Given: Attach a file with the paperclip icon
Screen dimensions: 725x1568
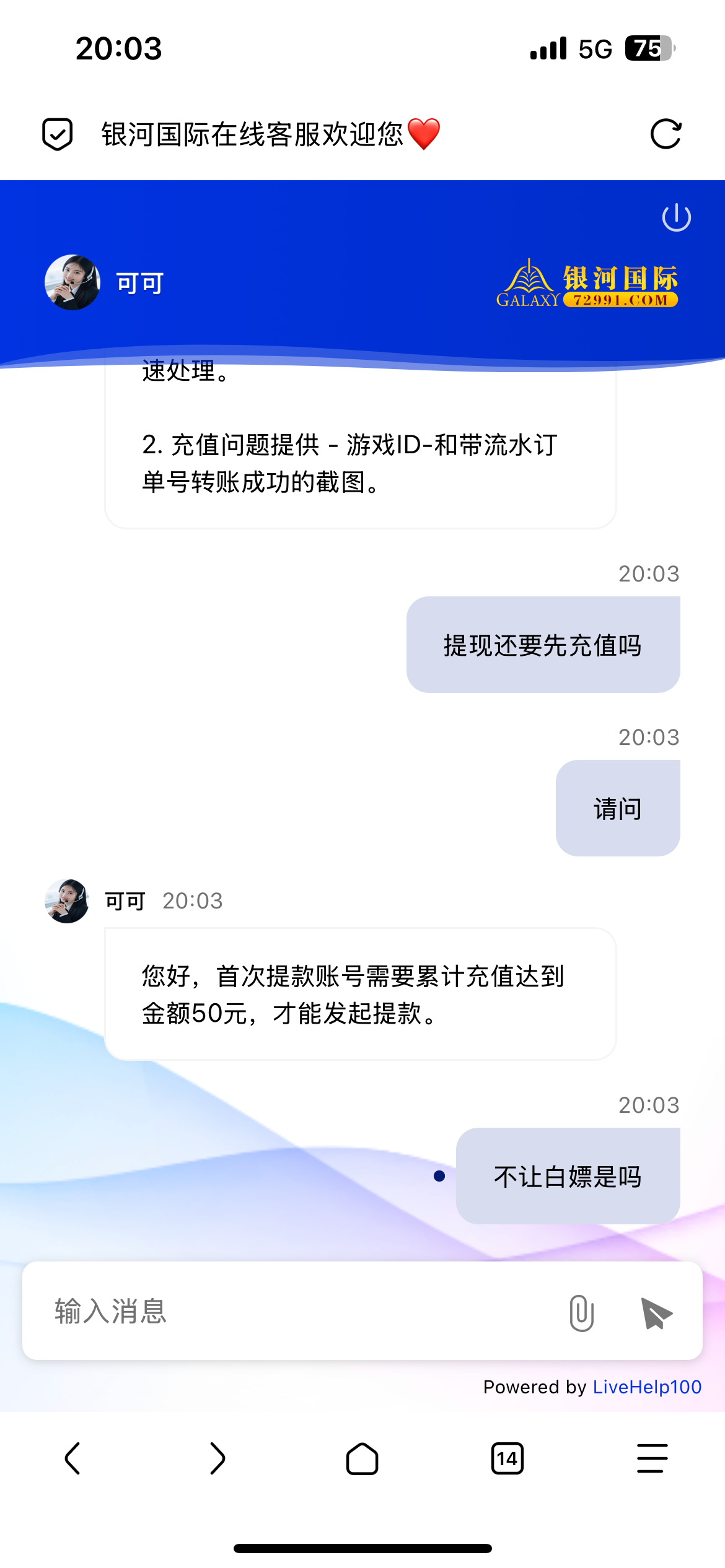Looking at the screenshot, I should click(581, 1313).
